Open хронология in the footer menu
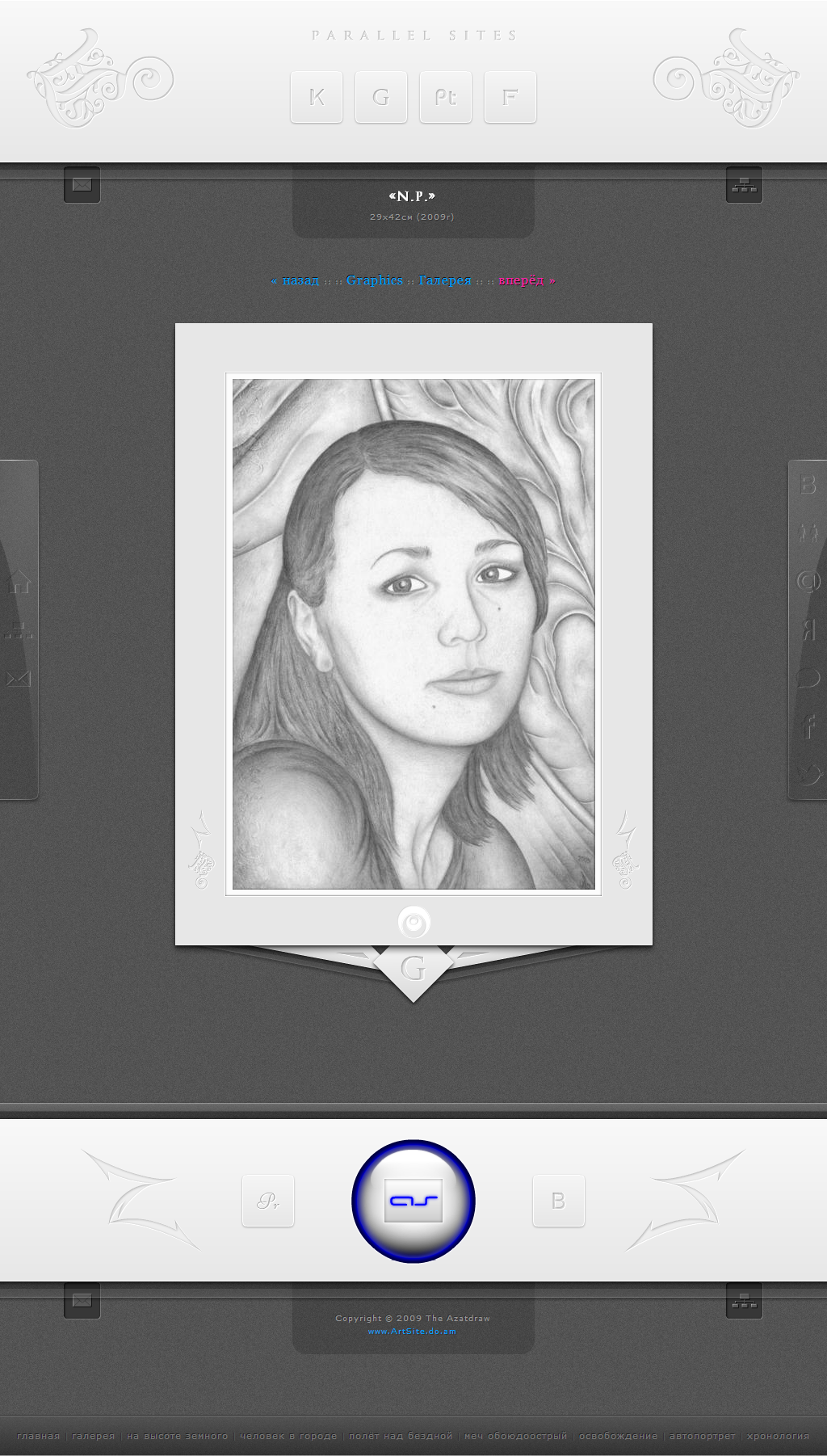 778,1436
